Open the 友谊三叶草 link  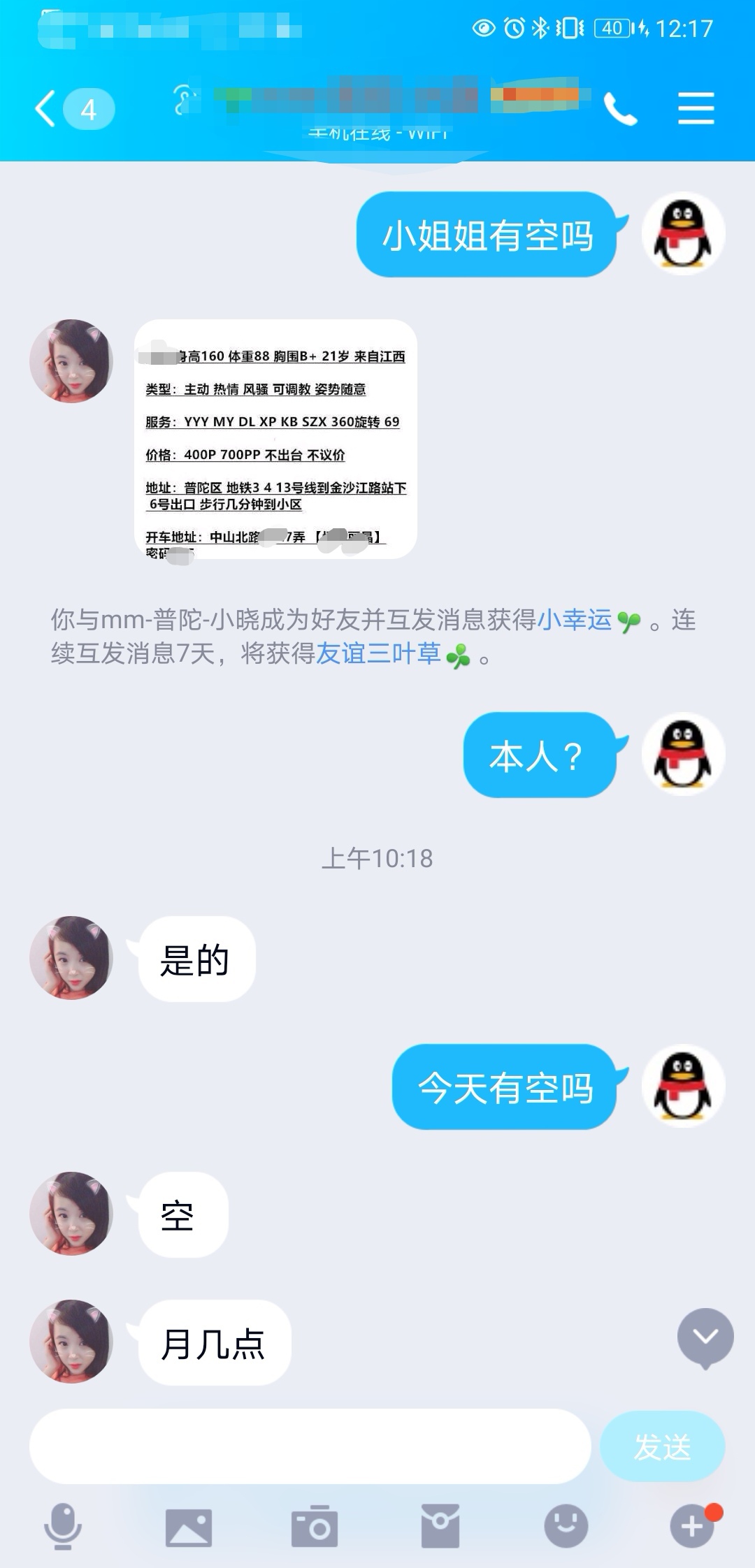point(379,654)
